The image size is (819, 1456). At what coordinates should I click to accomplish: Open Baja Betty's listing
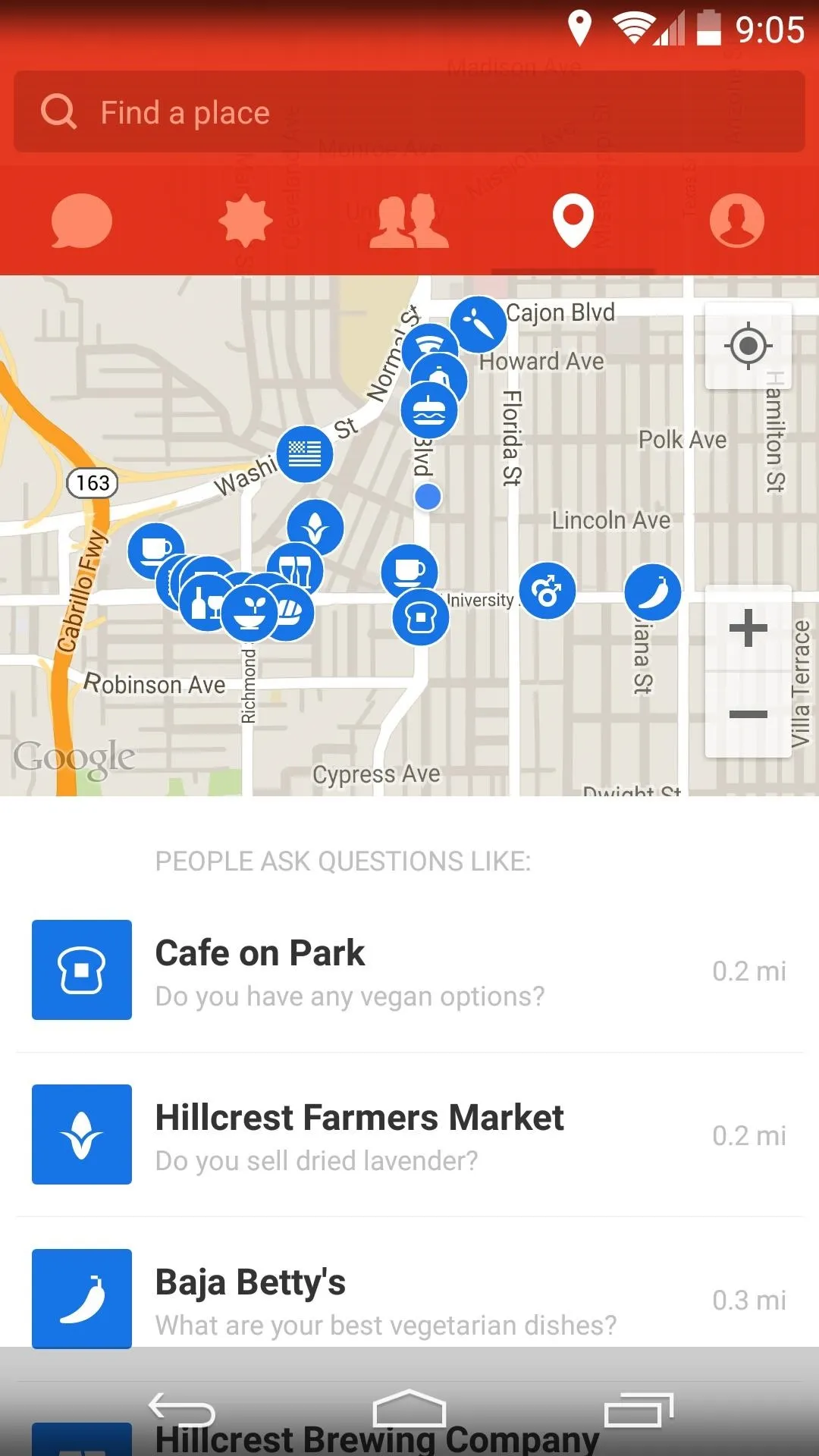click(x=409, y=1299)
